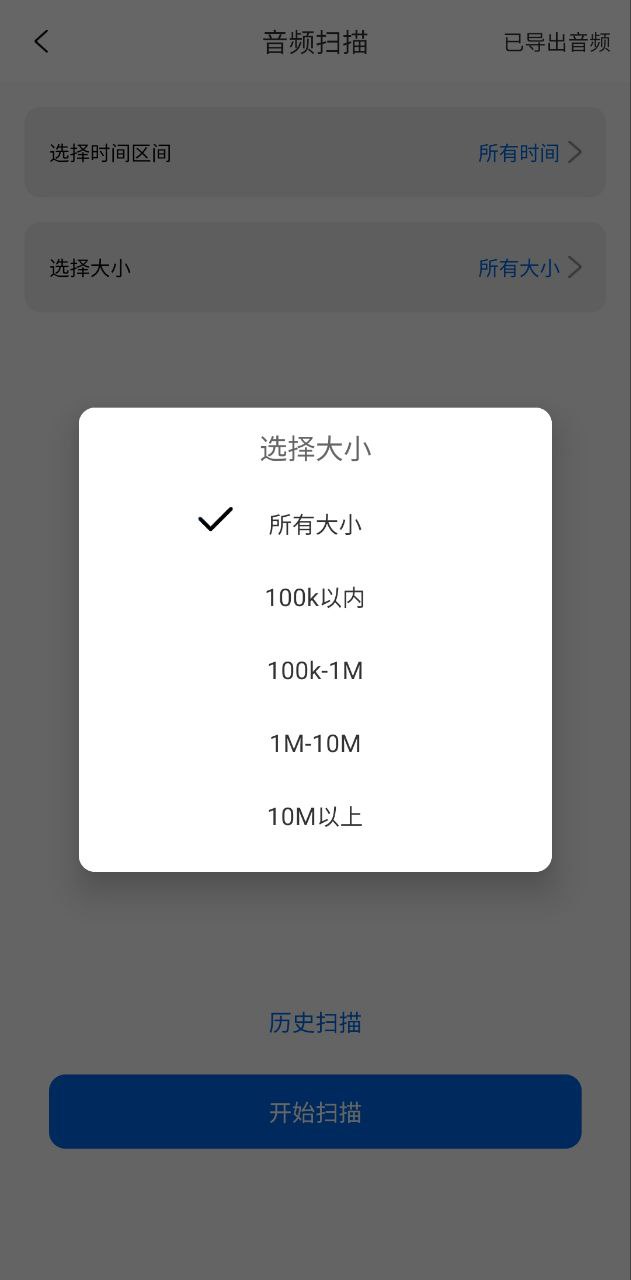
Task: Select the 所有大小 option
Action: pyautogui.click(x=315, y=524)
